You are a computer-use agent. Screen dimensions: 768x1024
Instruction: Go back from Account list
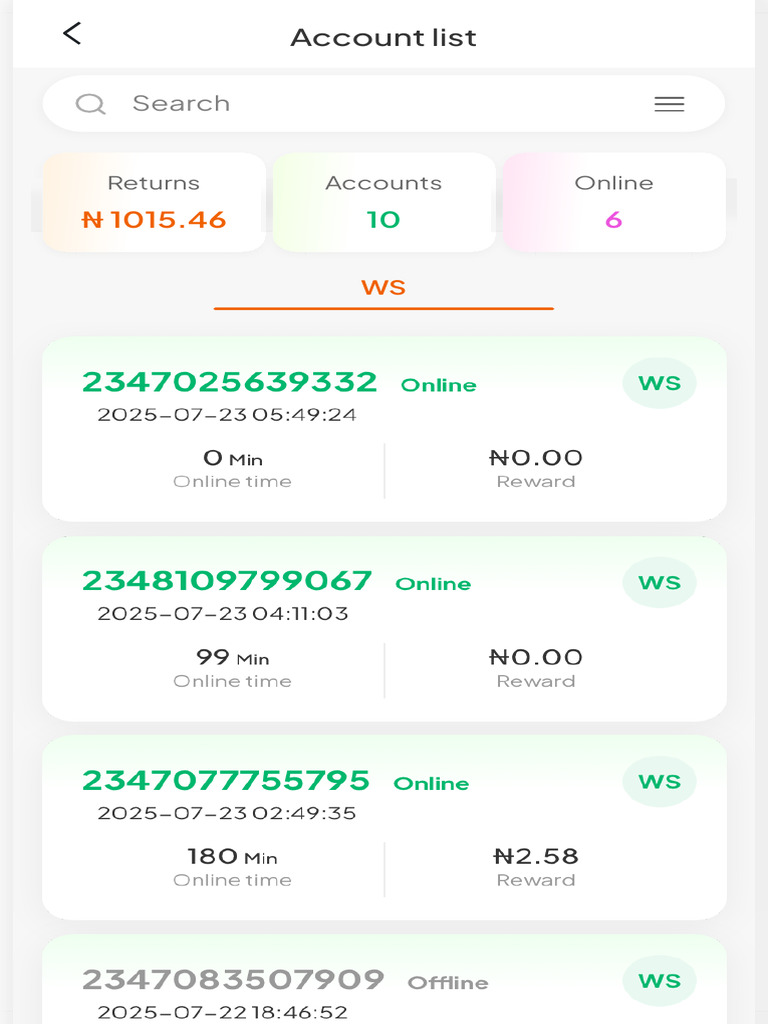click(x=71, y=34)
